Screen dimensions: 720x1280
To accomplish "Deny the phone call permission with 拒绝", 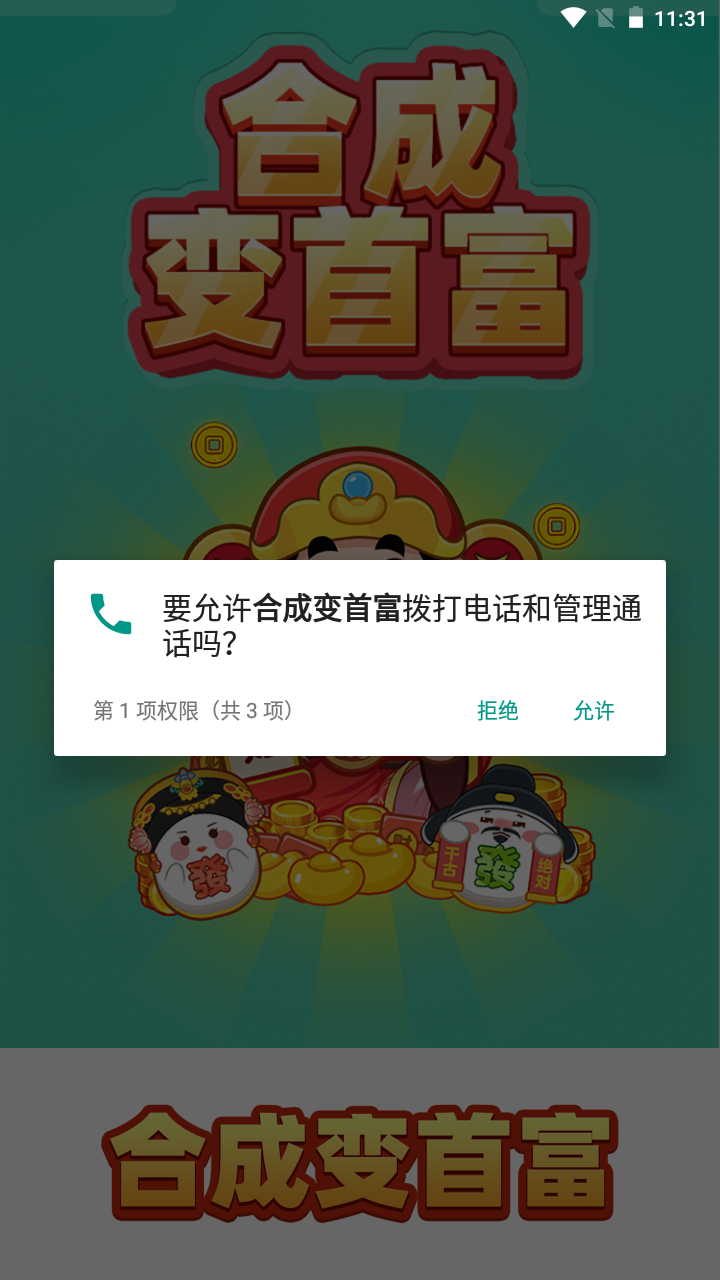I will [x=497, y=711].
